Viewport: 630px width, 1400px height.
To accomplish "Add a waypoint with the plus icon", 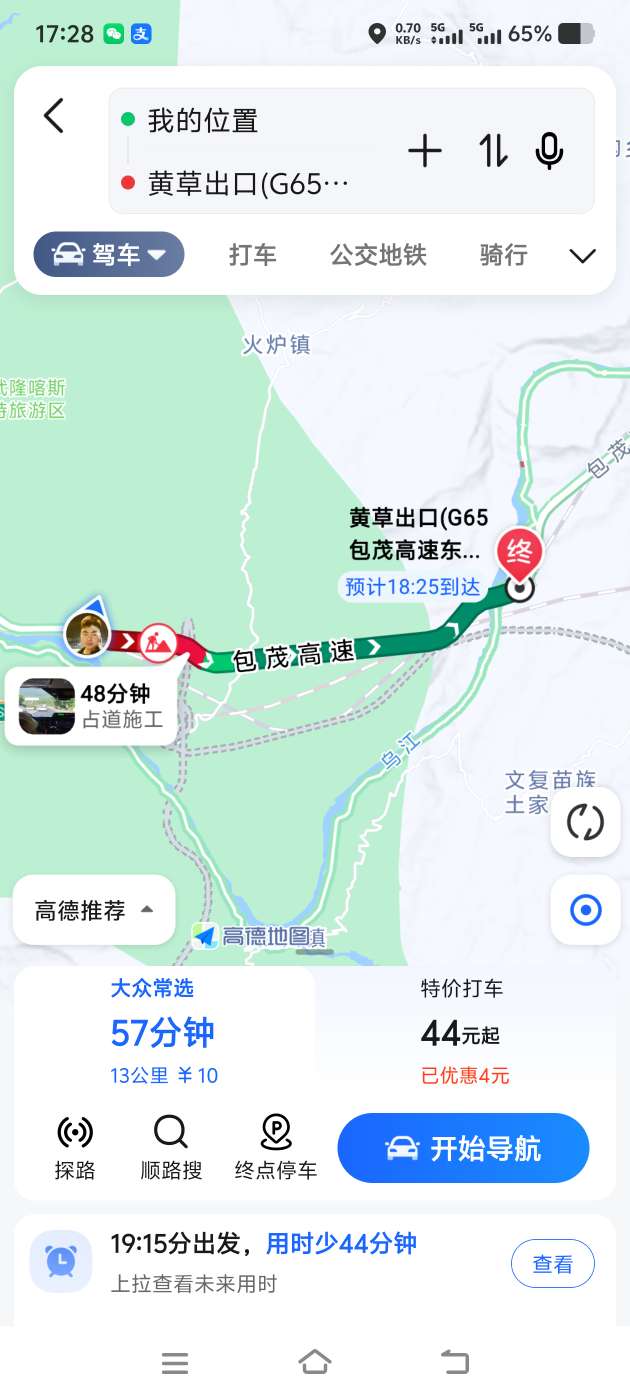I will (x=425, y=152).
